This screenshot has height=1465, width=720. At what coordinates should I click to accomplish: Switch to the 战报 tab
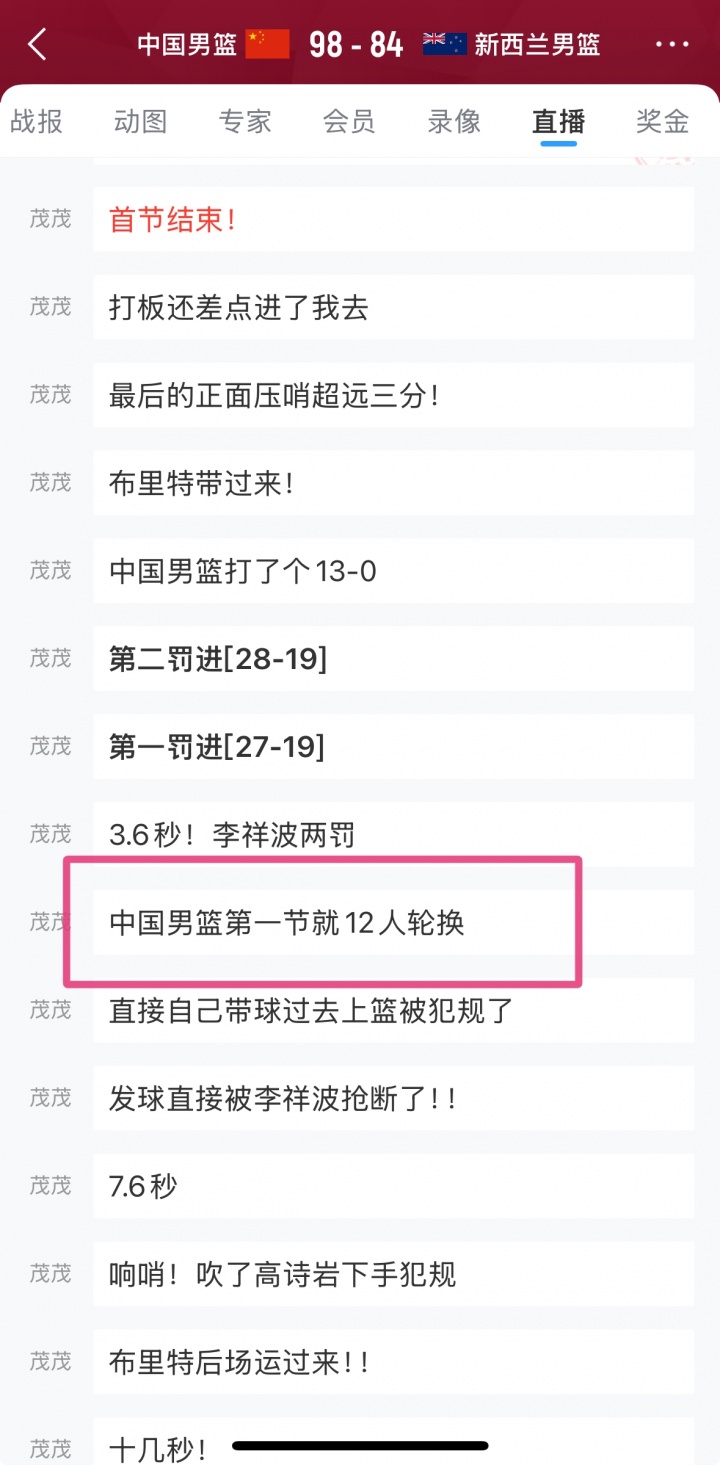click(x=37, y=122)
